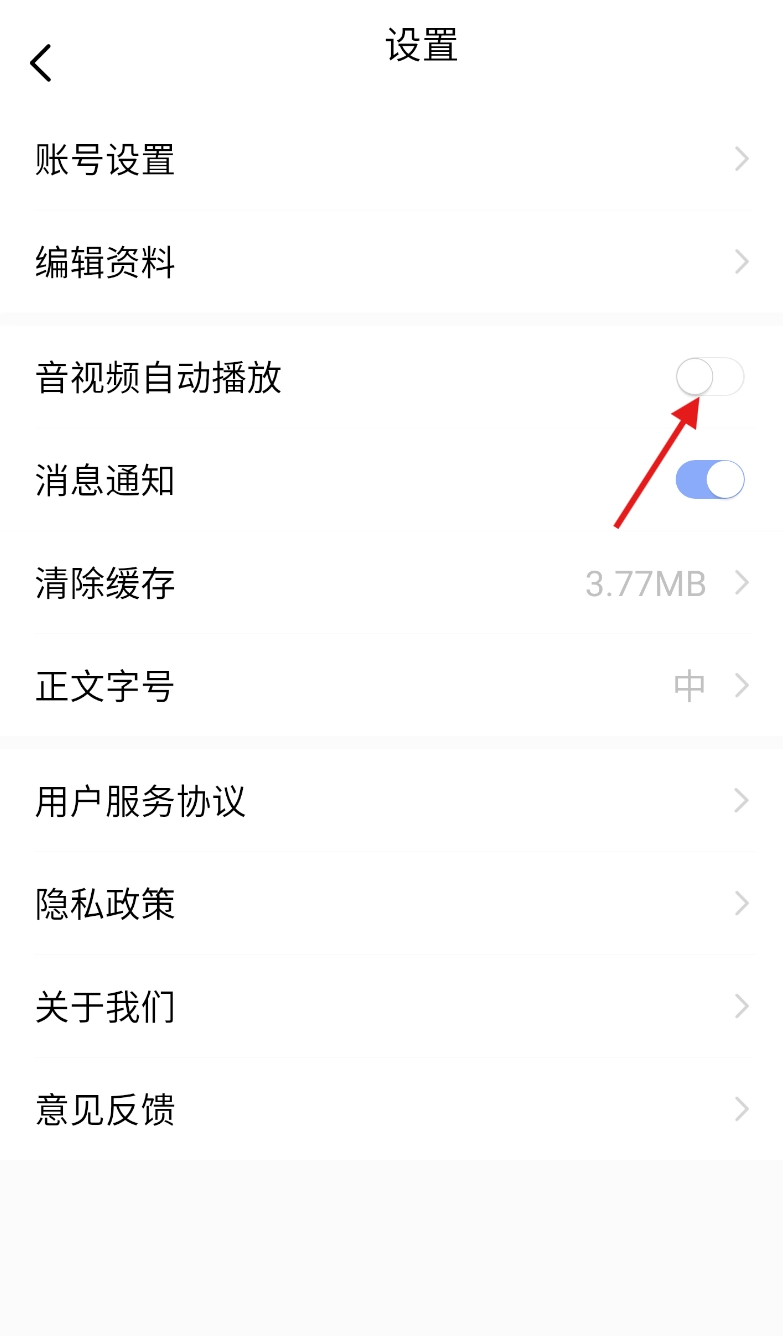Image resolution: width=783 pixels, height=1336 pixels.
Task: Enable 音视频自动播放 switch
Action: [x=709, y=377]
